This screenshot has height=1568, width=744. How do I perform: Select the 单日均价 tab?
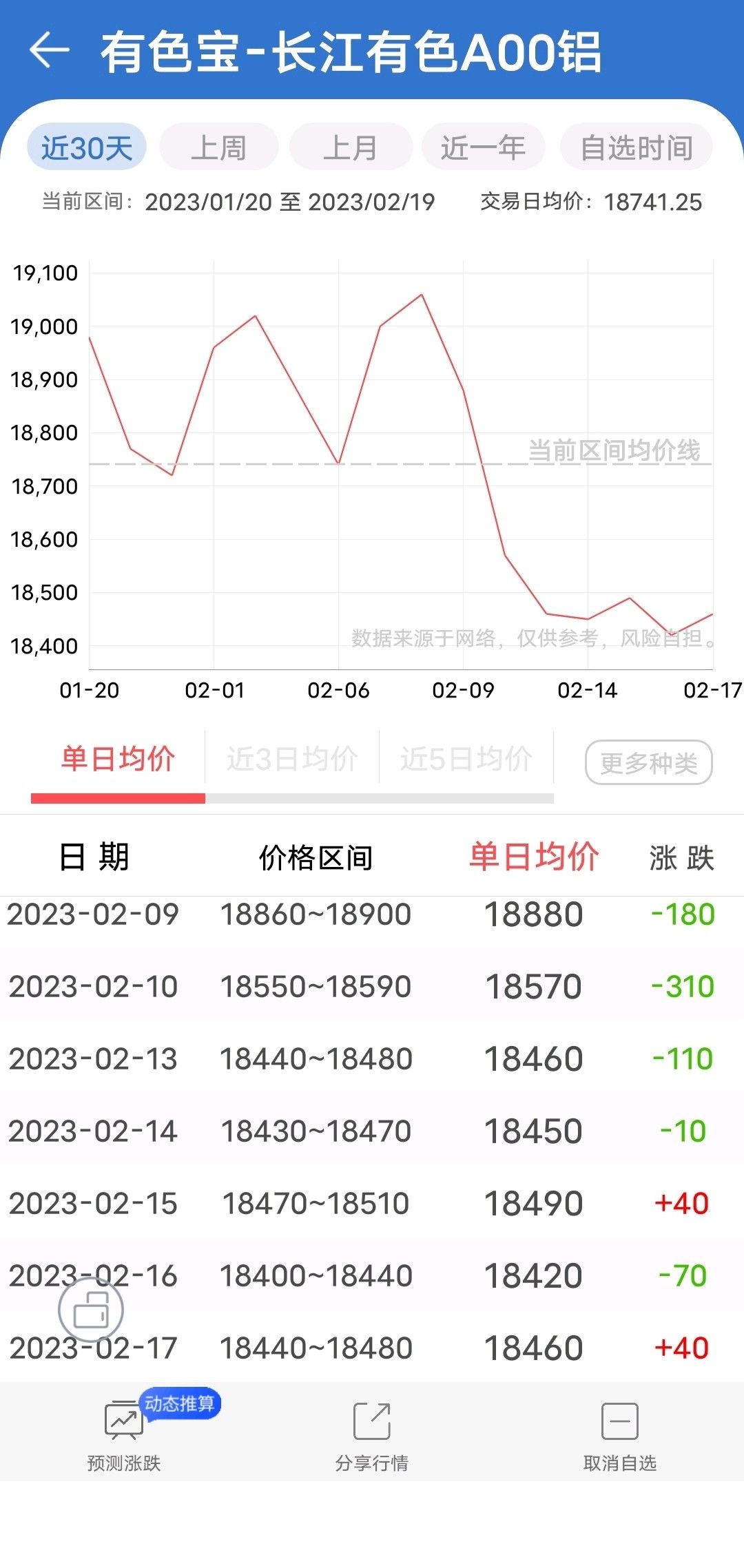click(x=118, y=759)
